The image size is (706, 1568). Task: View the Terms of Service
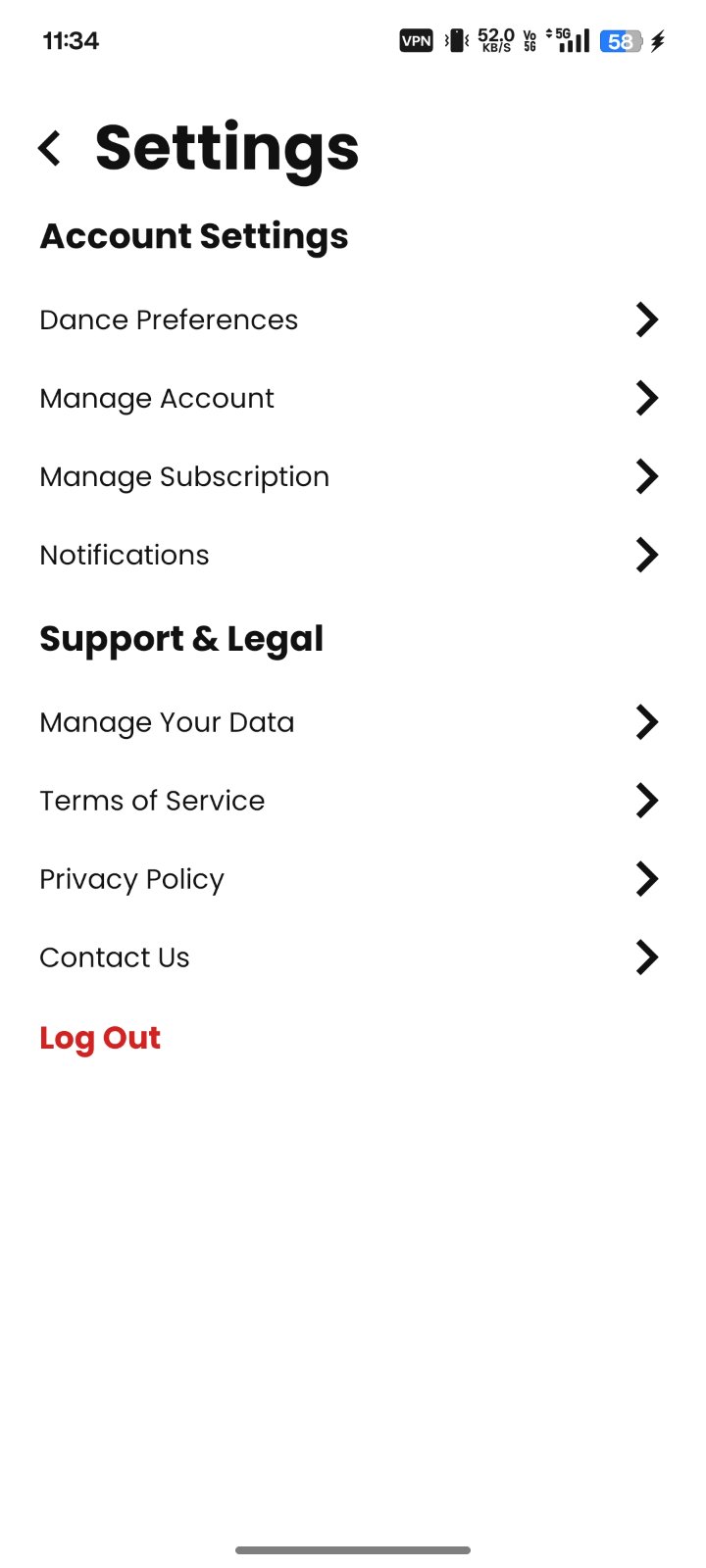pyautogui.click(x=353, y=801)
